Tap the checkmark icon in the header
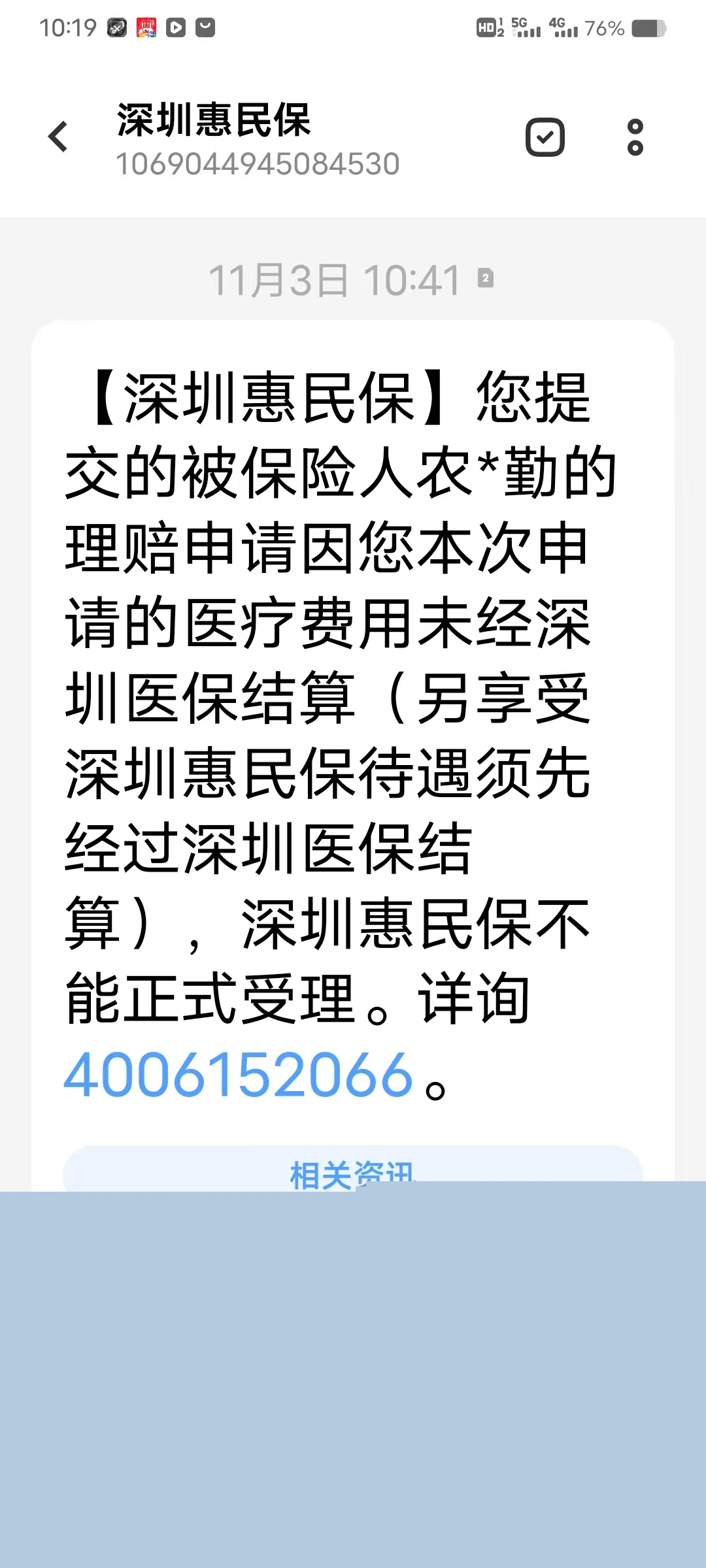 (x=545, y=137)
